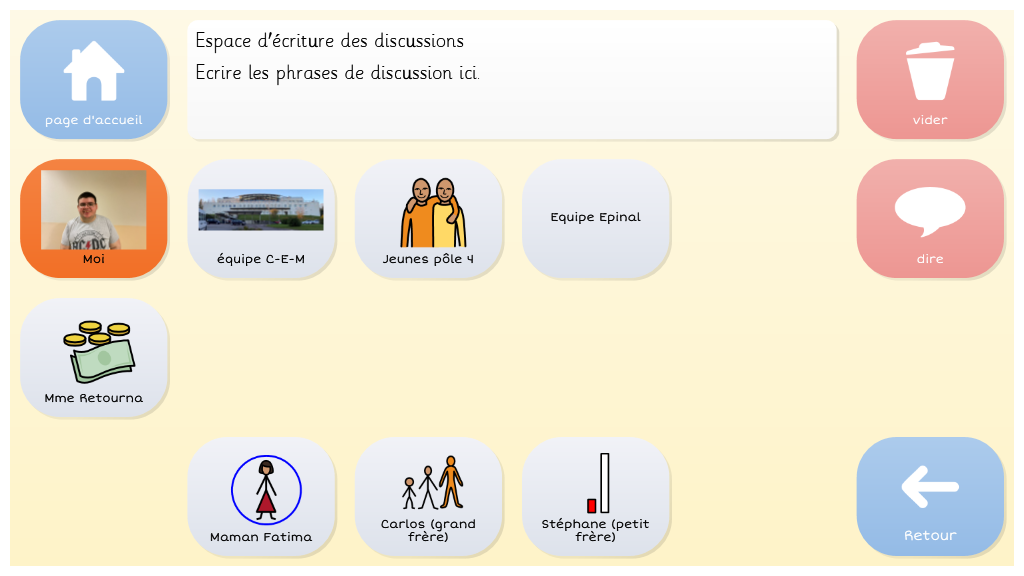Image resolution: width=1024 pixels, height=576 pixels.
Task: Choose the Equipe Epinal tile
Action: click(596, 219)
